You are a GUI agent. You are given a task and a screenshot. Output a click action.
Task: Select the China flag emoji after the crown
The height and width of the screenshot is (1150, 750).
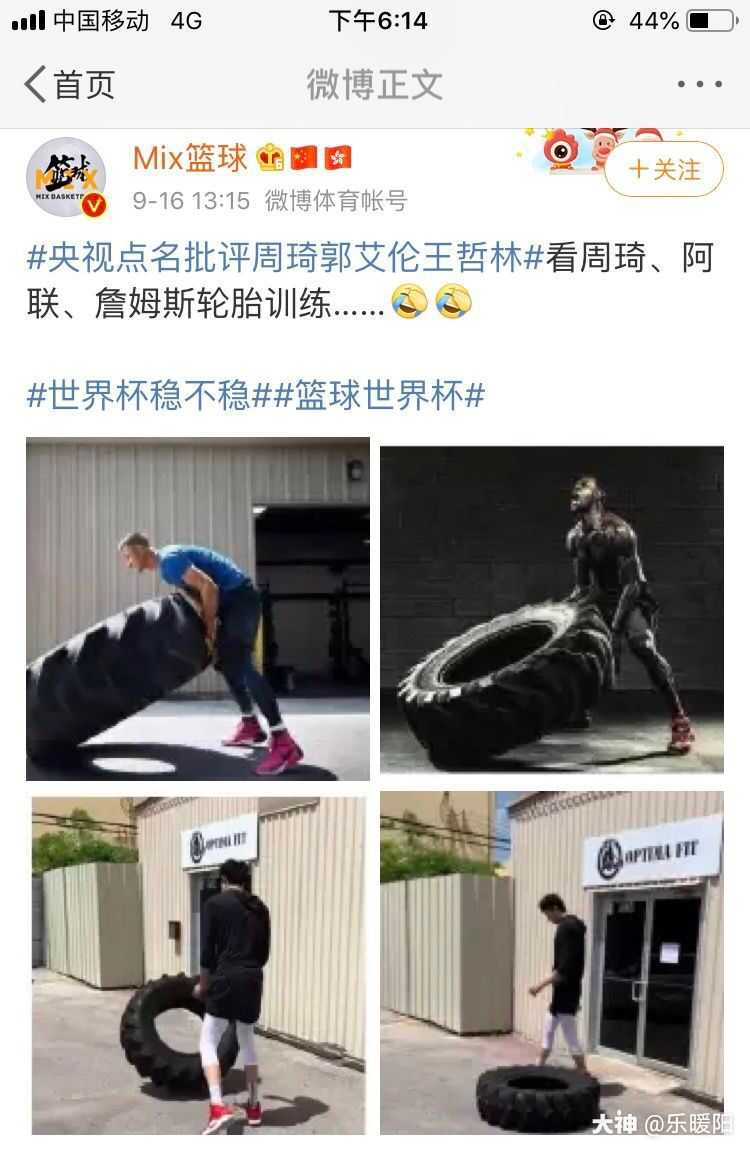pyautogui.click(x=302, y=158)
